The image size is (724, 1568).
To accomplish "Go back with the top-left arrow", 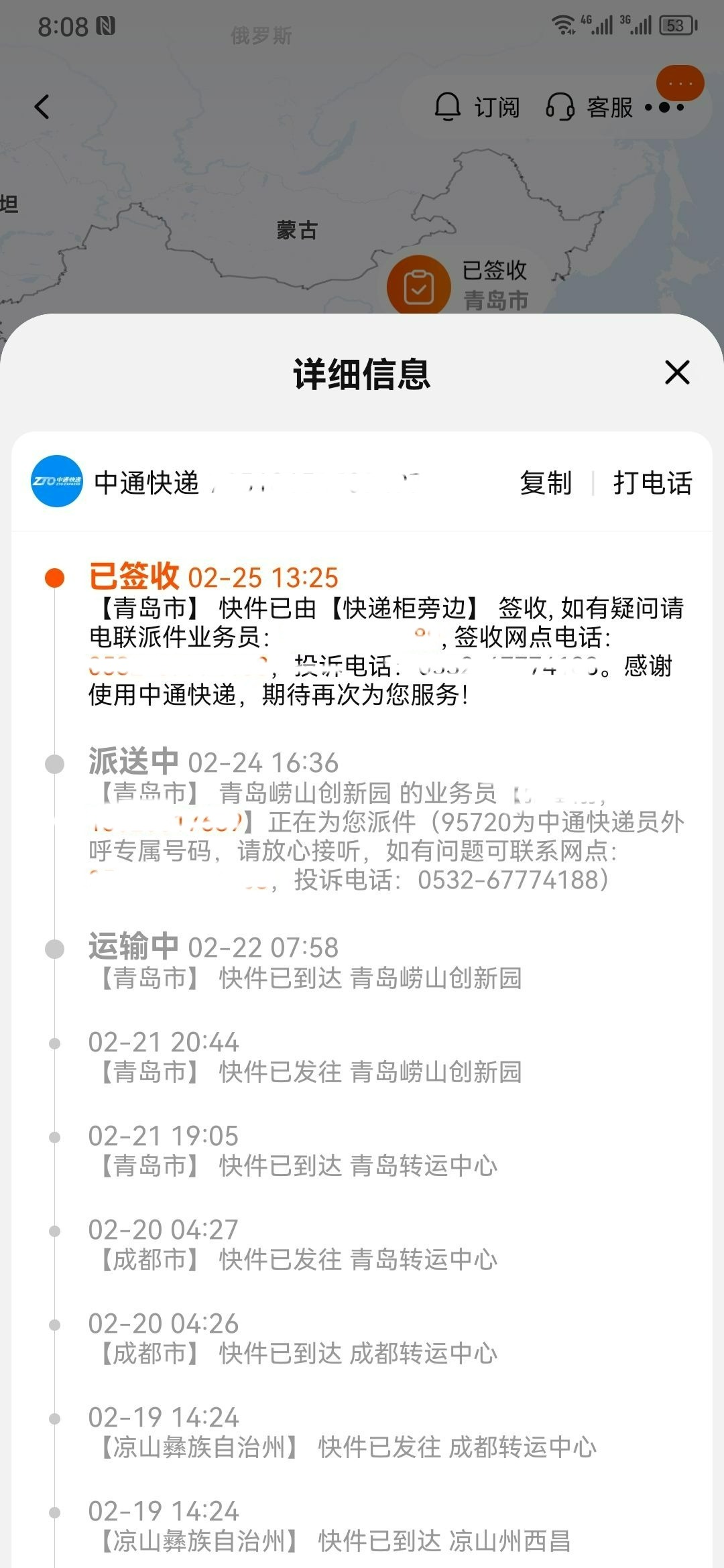I will click(42, 107).
